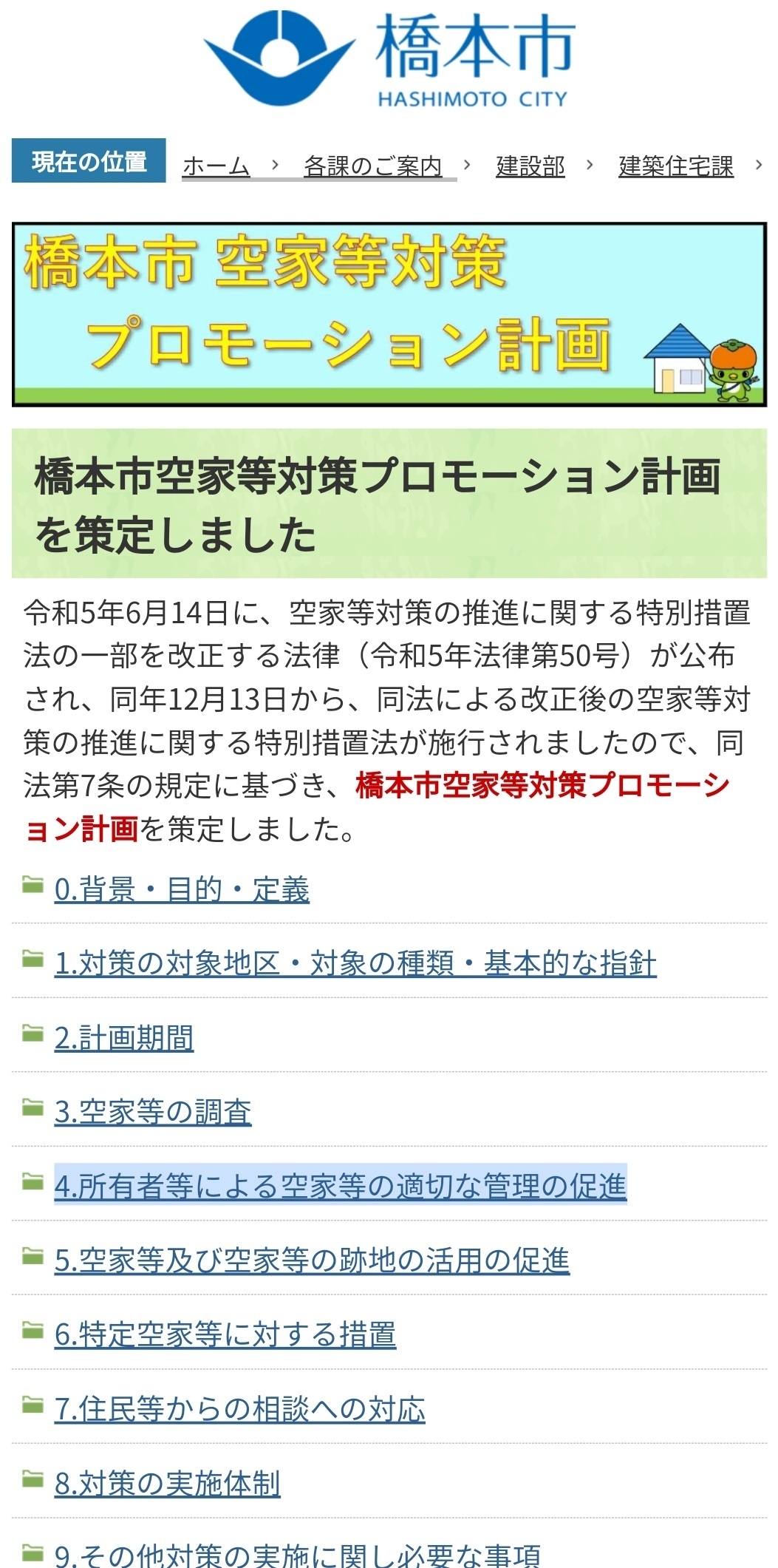The image size is (778, 1568).
Task: Open section 3.空家等の調査
Action: [153, 1112]
